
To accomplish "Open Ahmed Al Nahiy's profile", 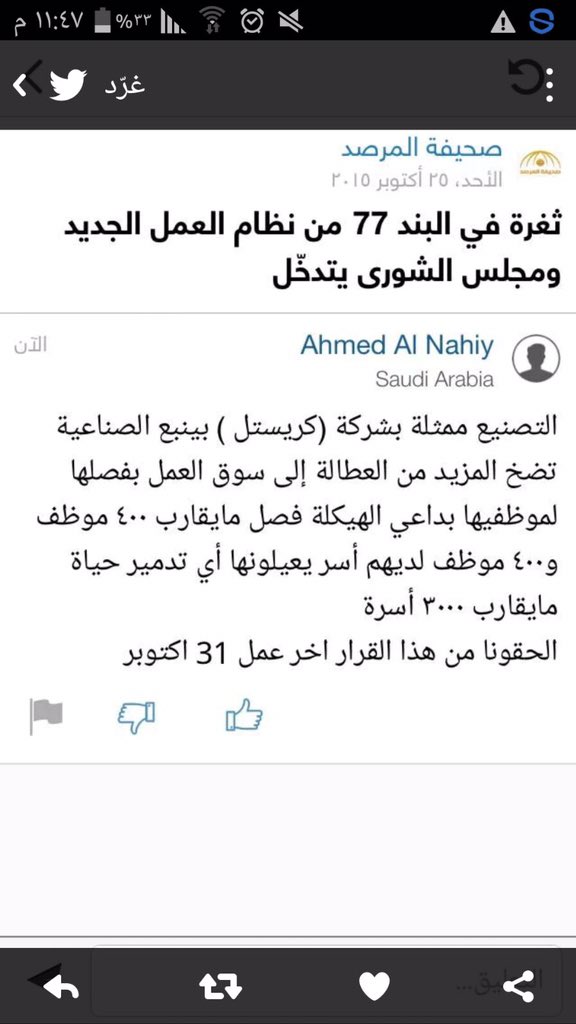I will [x=396, y=346].
